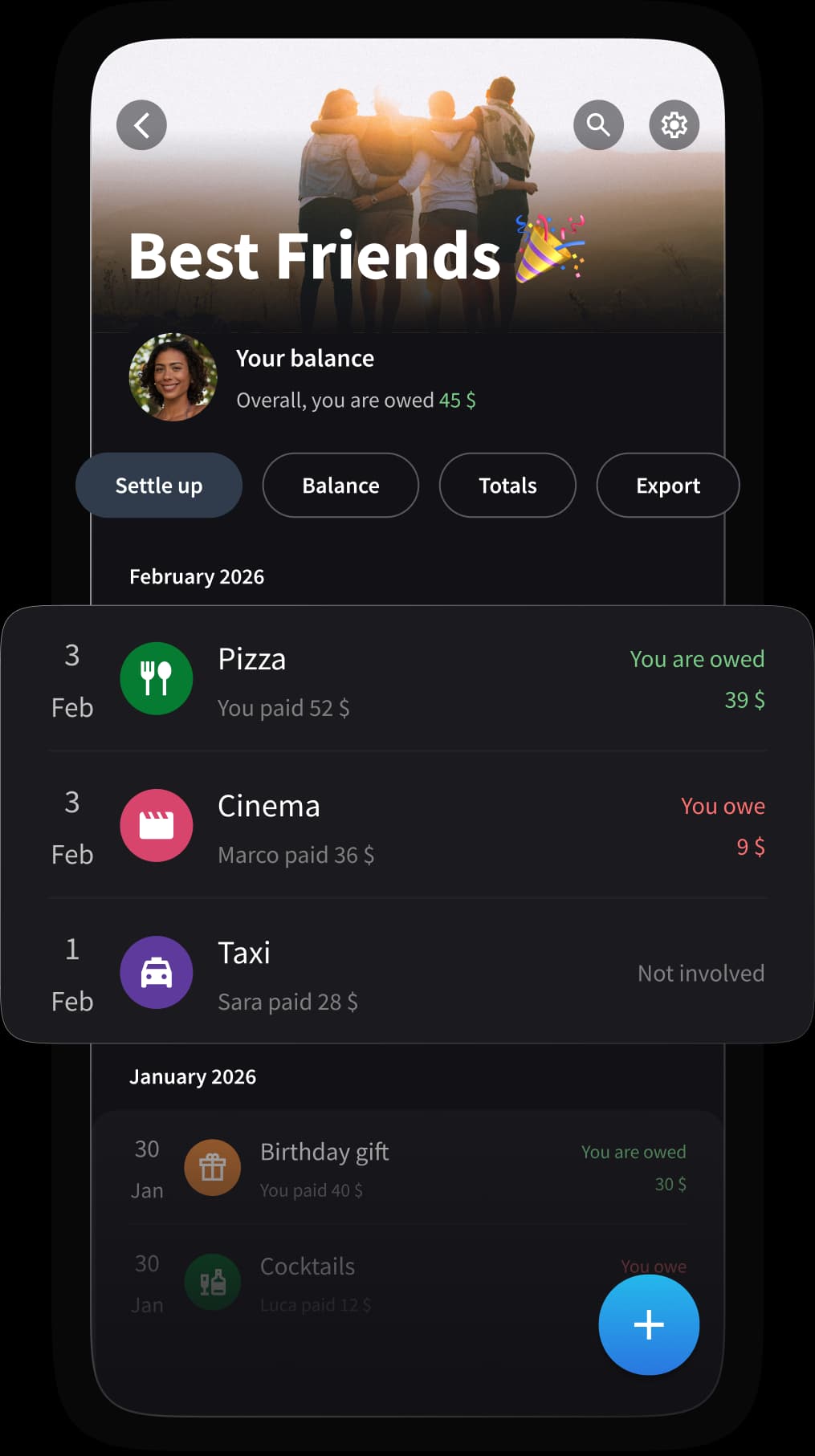Select the Cocktails drink icon
Viewport: 815px width, 1456px height.
tap(212, 1282)
